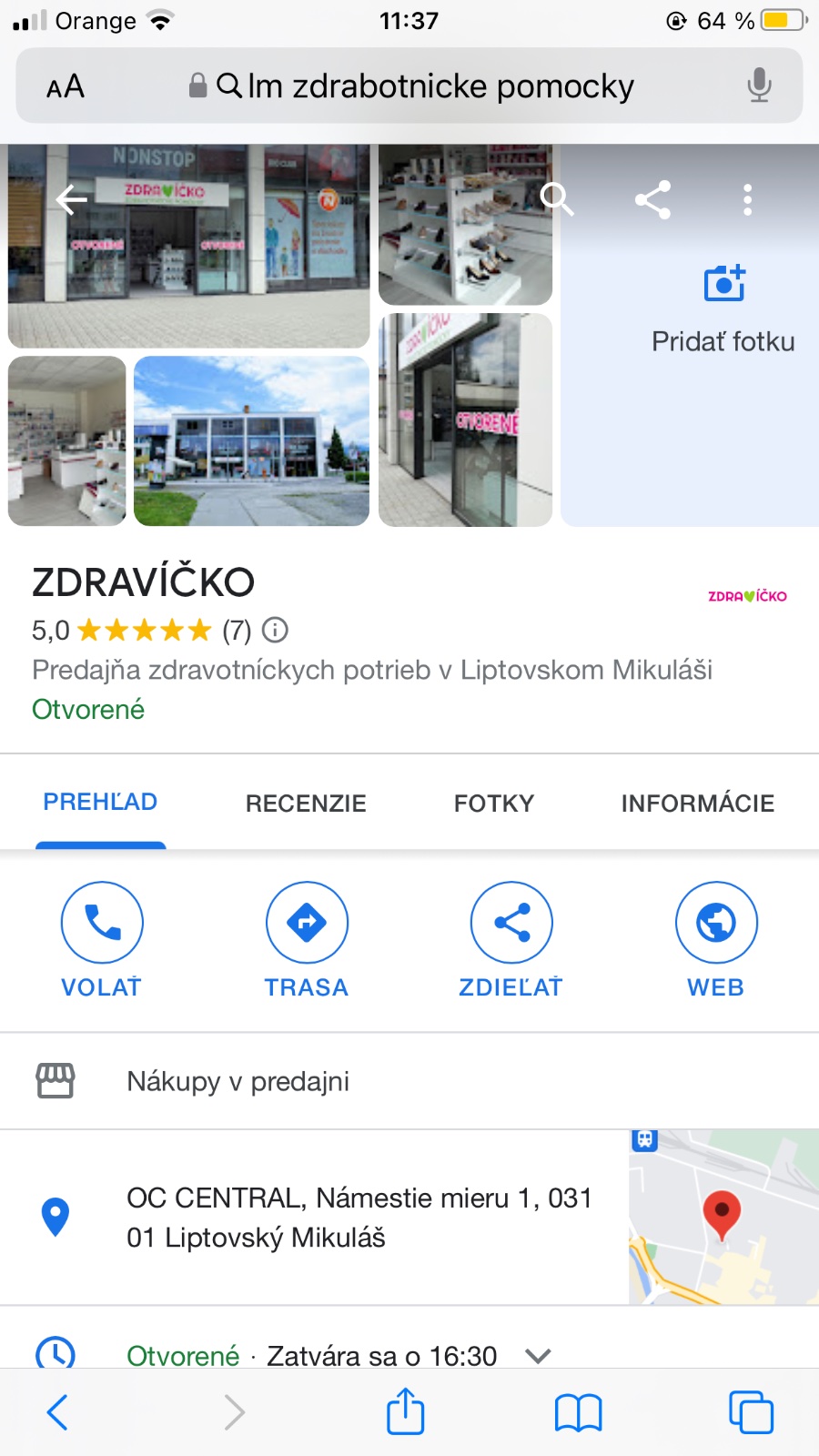Open Safari bookmarks
Viewport: 819px width, 1456px height.
tap(578, 1412)
